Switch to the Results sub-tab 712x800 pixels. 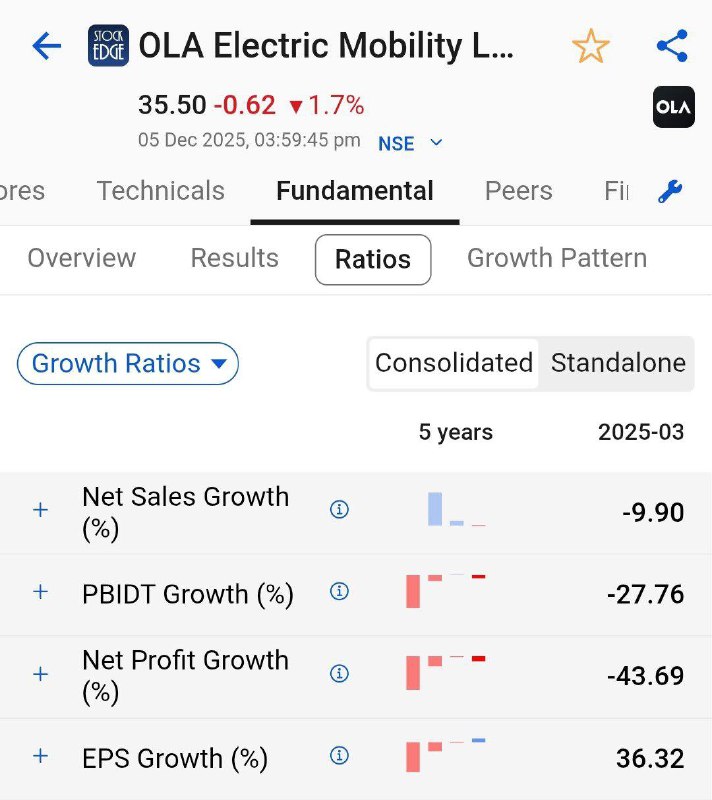234,258
